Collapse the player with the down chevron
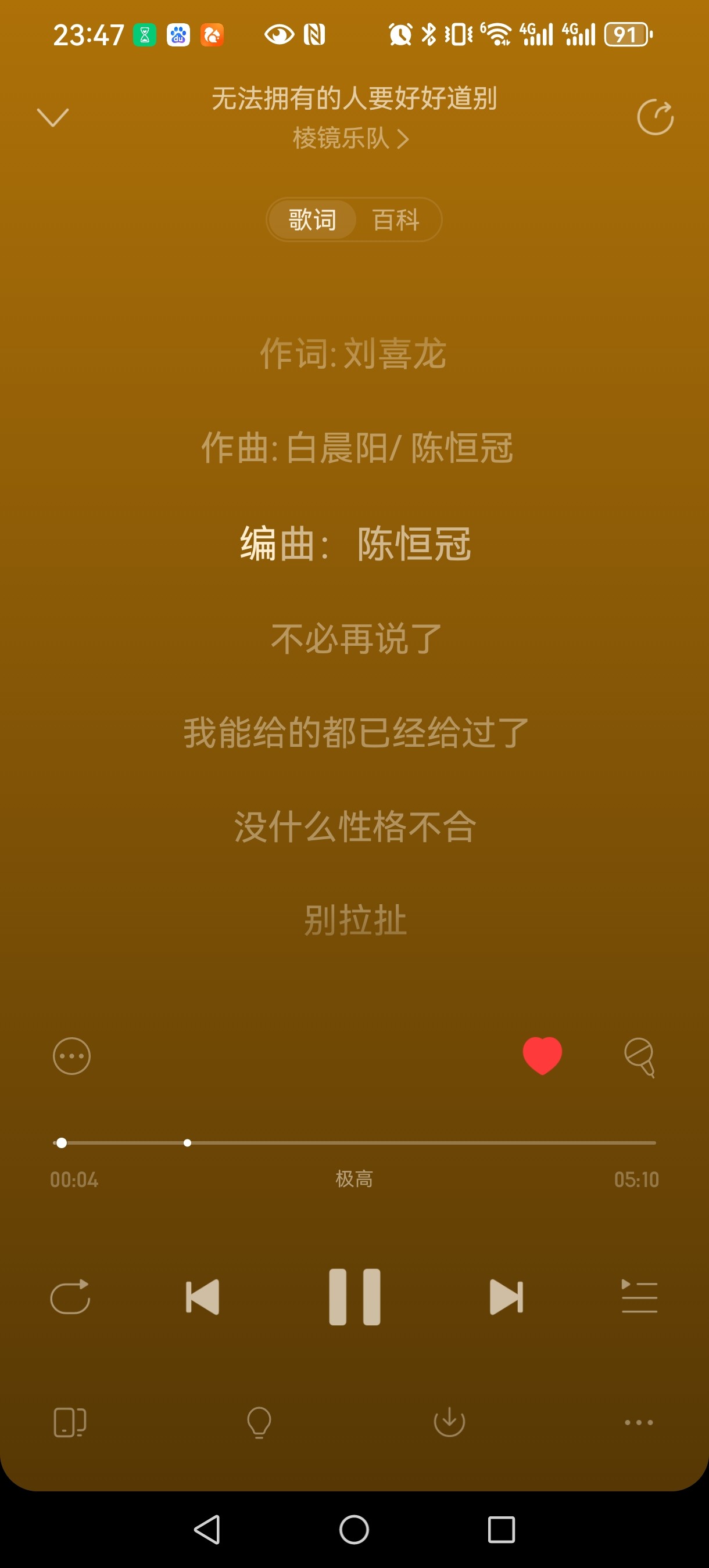Viewport: 709px width, 1568px height. pyautogui.click(x=53, y=117)
